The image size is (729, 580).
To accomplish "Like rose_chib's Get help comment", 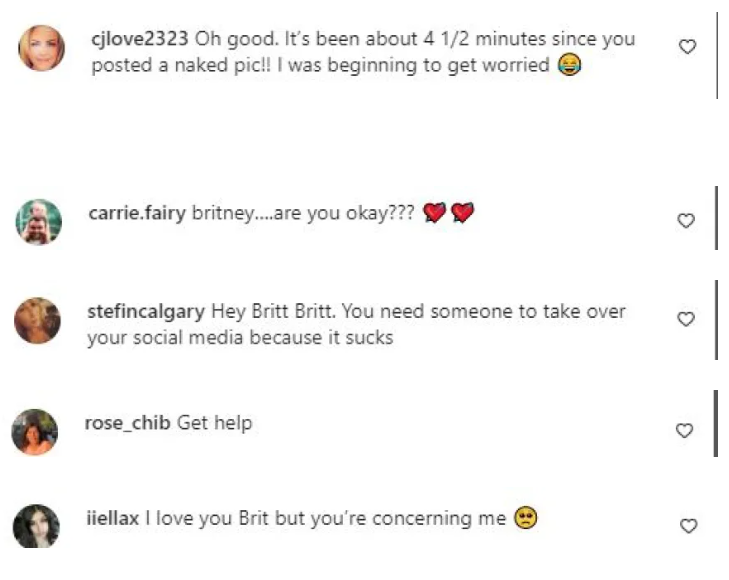I will (685, 430).
